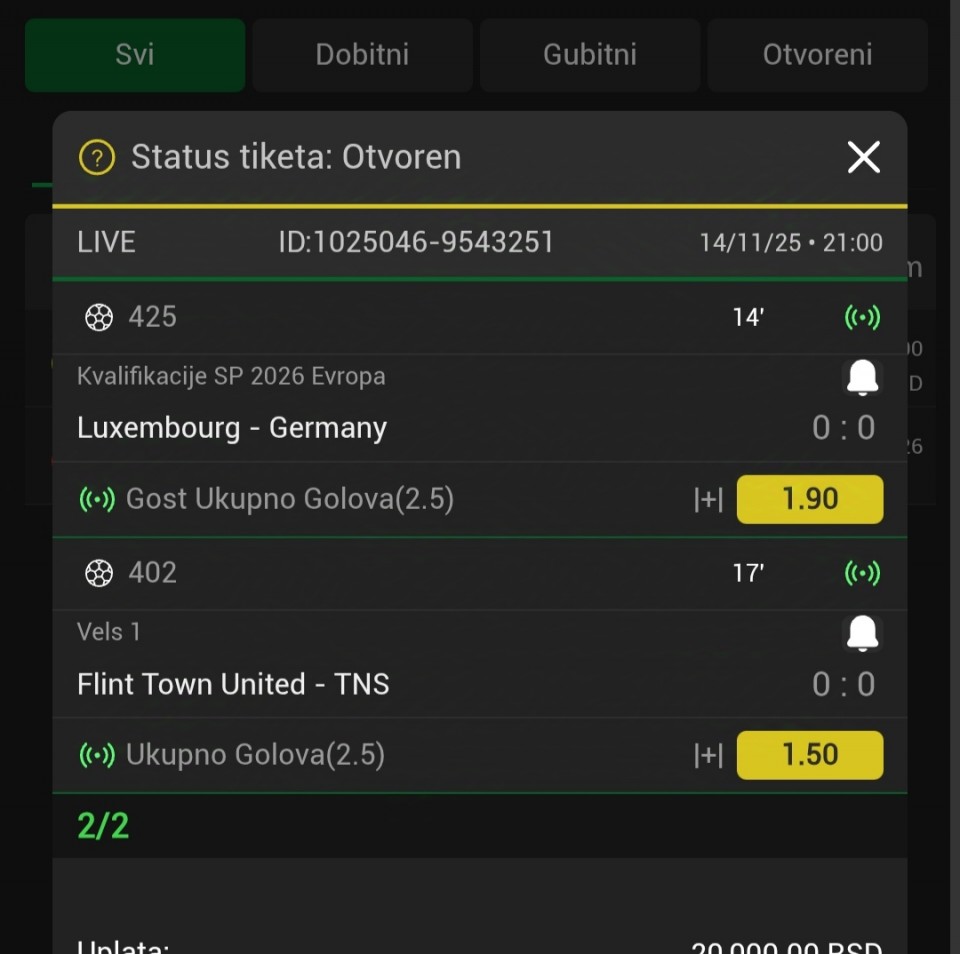
Task: Open the ticket status help icon
Action: [x=97, y=158]
